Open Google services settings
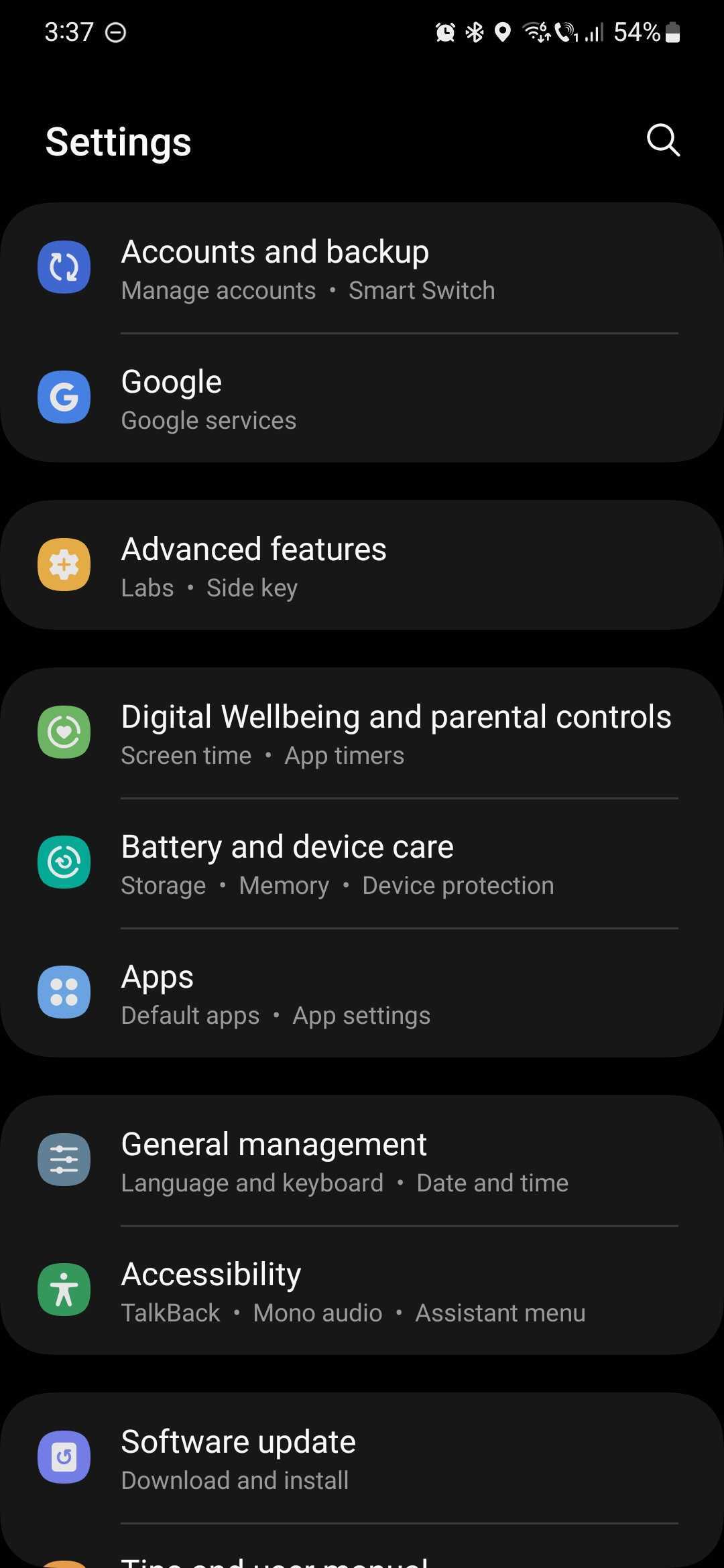This screenshot has width=724, height=1568. 362,399
